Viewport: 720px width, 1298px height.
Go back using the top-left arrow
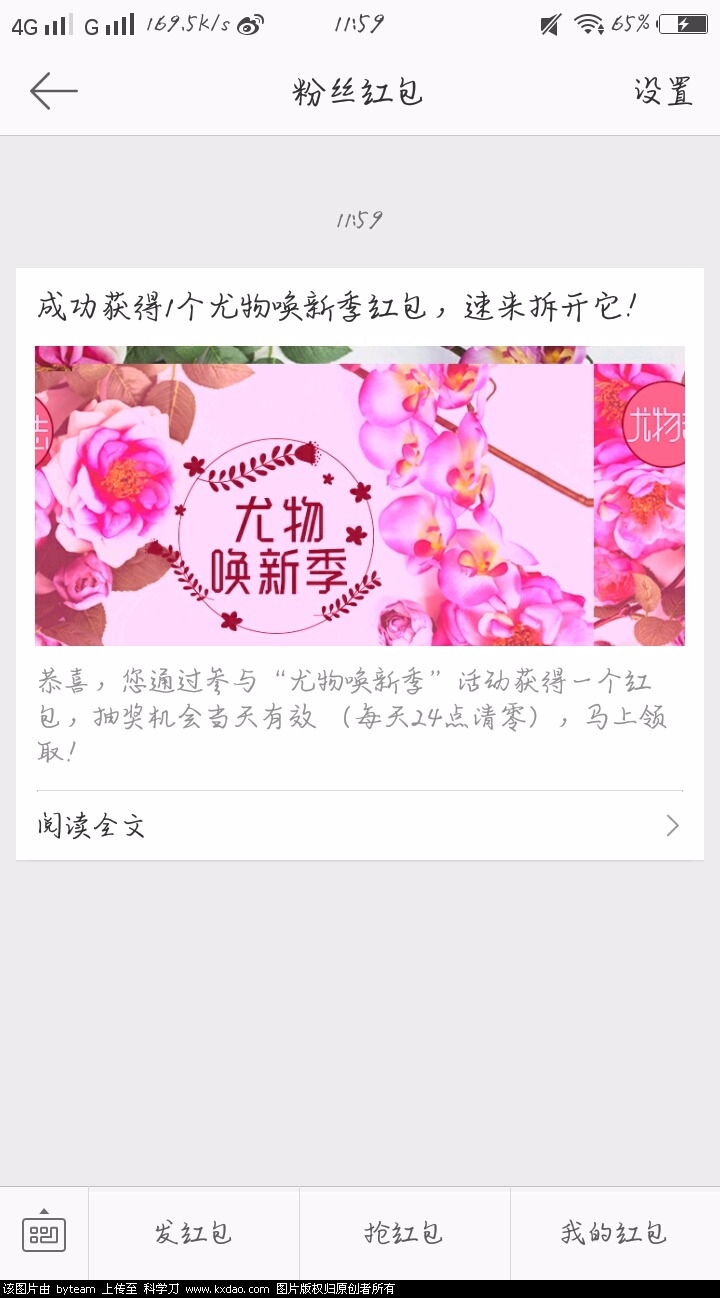(x=54, y=91)
